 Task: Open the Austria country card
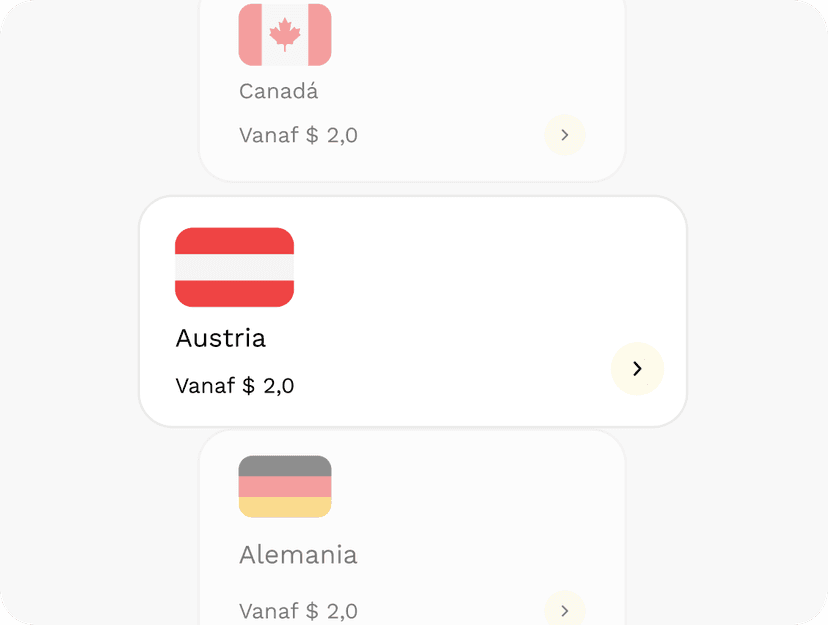pos(412,310)
